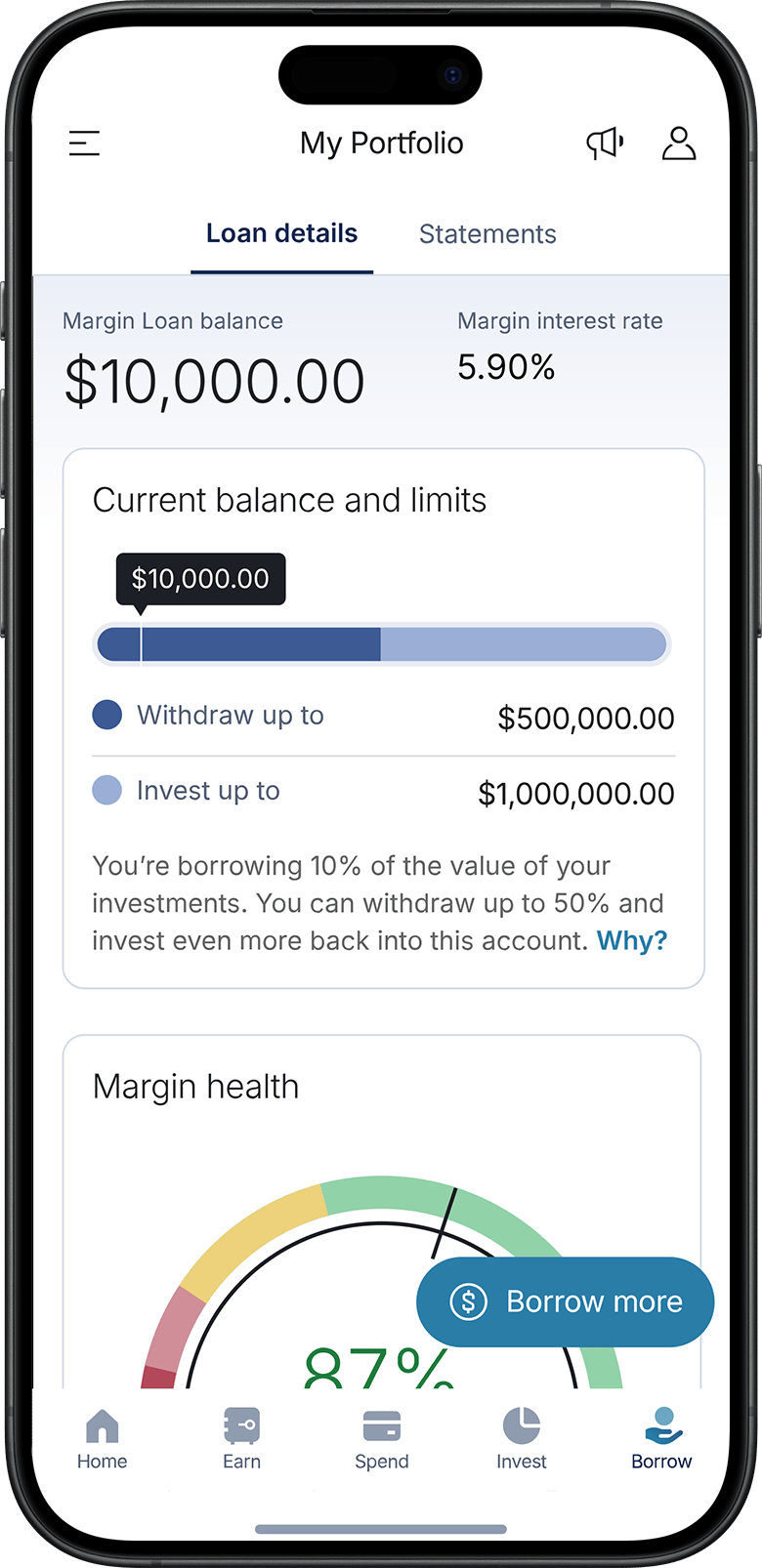Tap the Borrow more button
This screenshot has height=1568, width=762.
(566, 1301)
